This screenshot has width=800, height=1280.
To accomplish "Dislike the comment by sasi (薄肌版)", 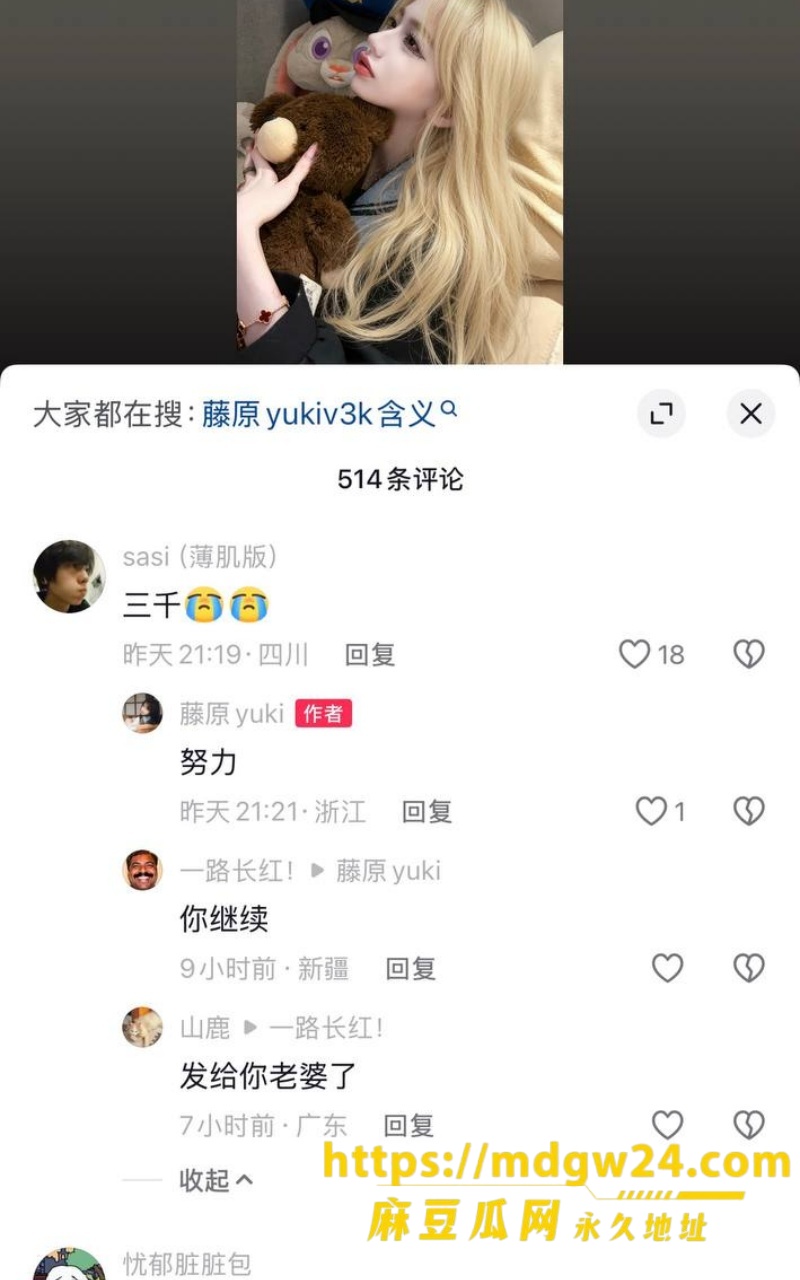I will click(749, 654).
